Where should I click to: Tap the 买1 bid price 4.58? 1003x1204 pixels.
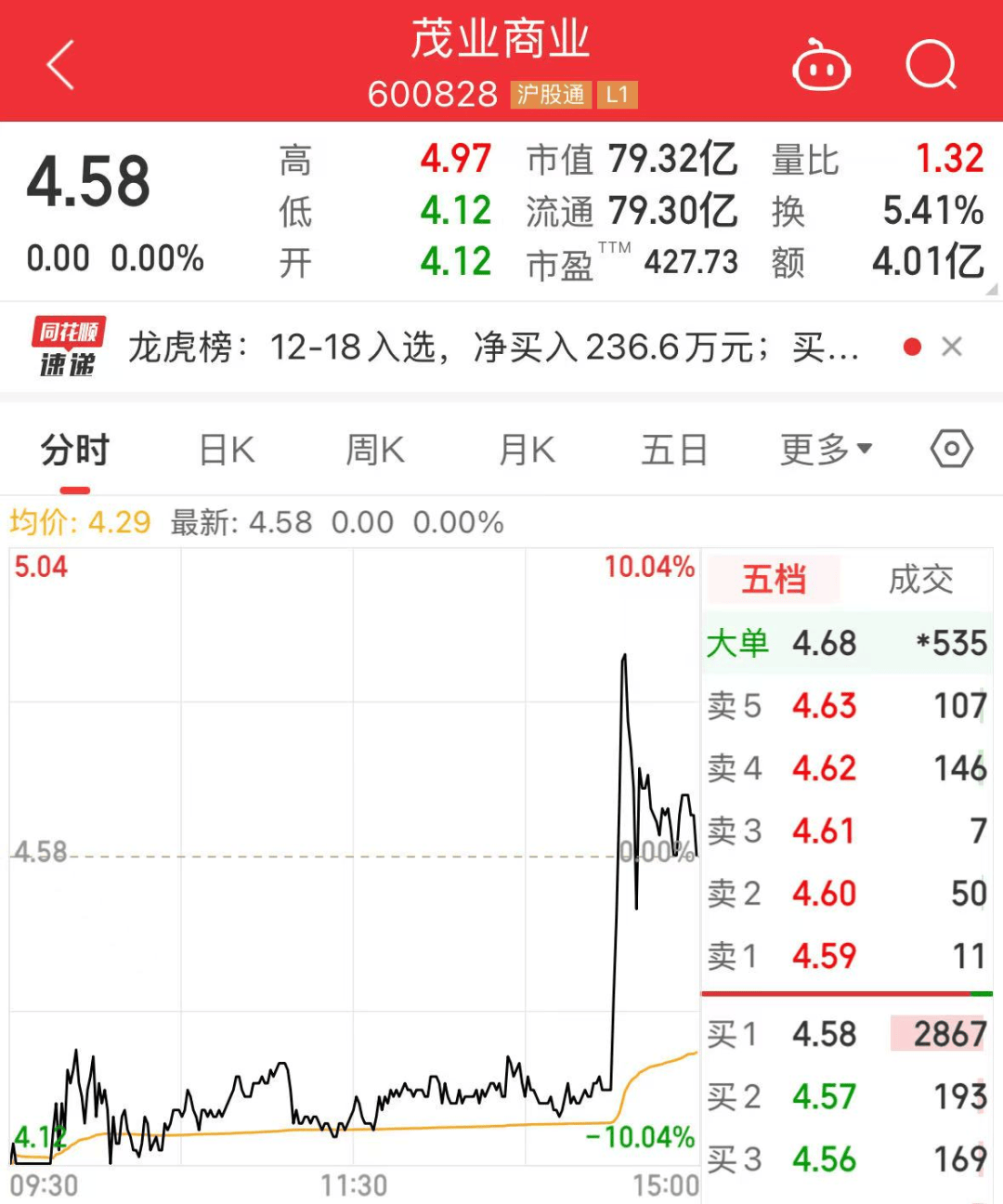tap(826, 1033)
